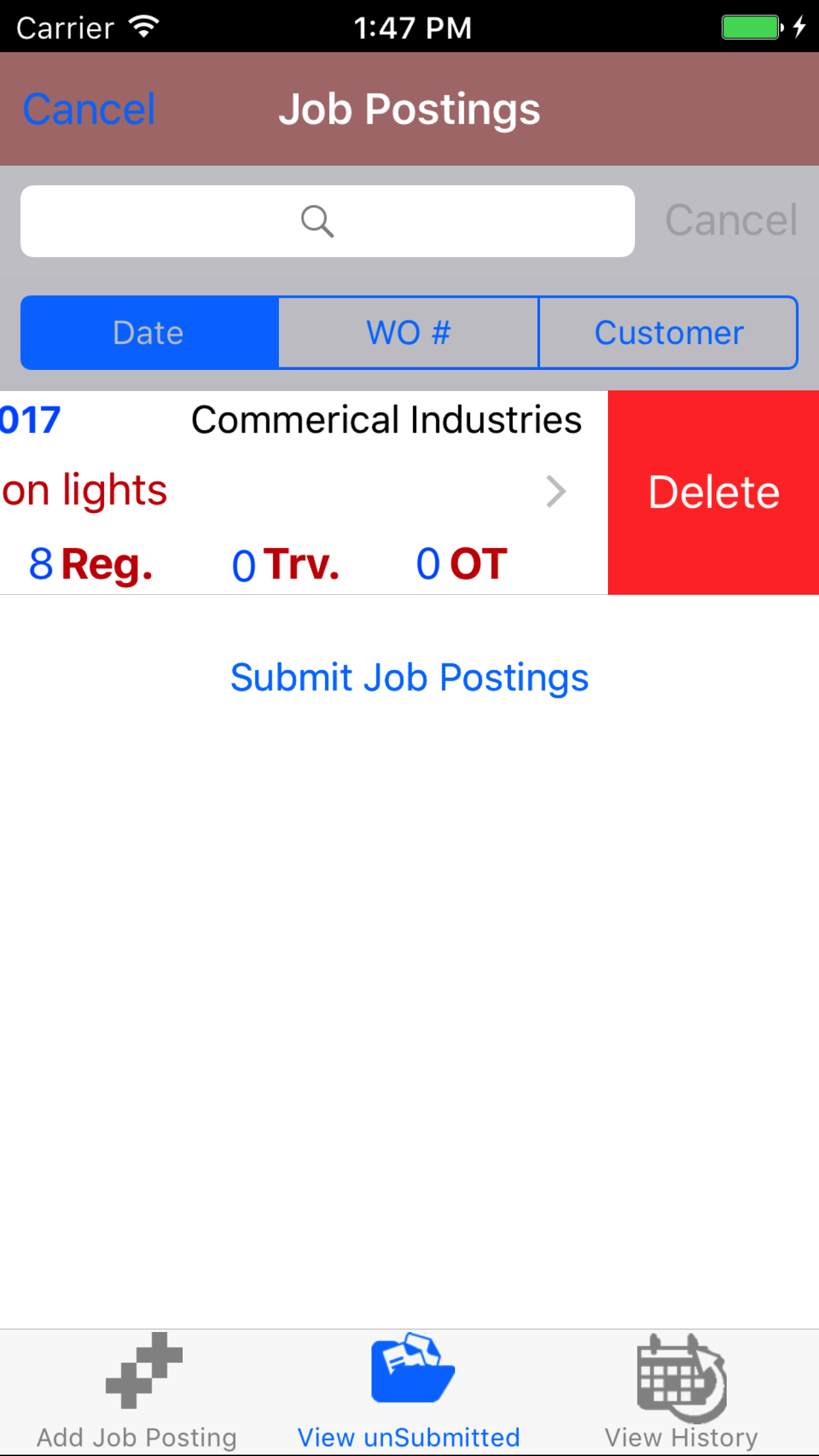The image size is (819, 1456).
Task: Sort postings by Customer
Action: coord(668,333)
